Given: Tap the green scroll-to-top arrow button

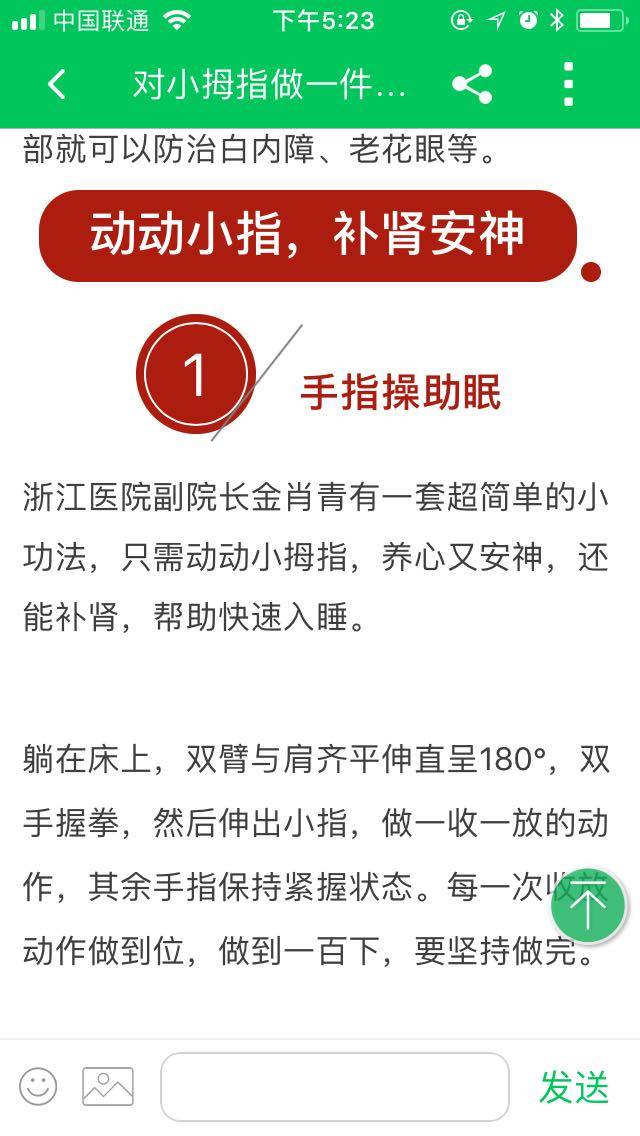Looking at the screenshot, I should 588,907.
